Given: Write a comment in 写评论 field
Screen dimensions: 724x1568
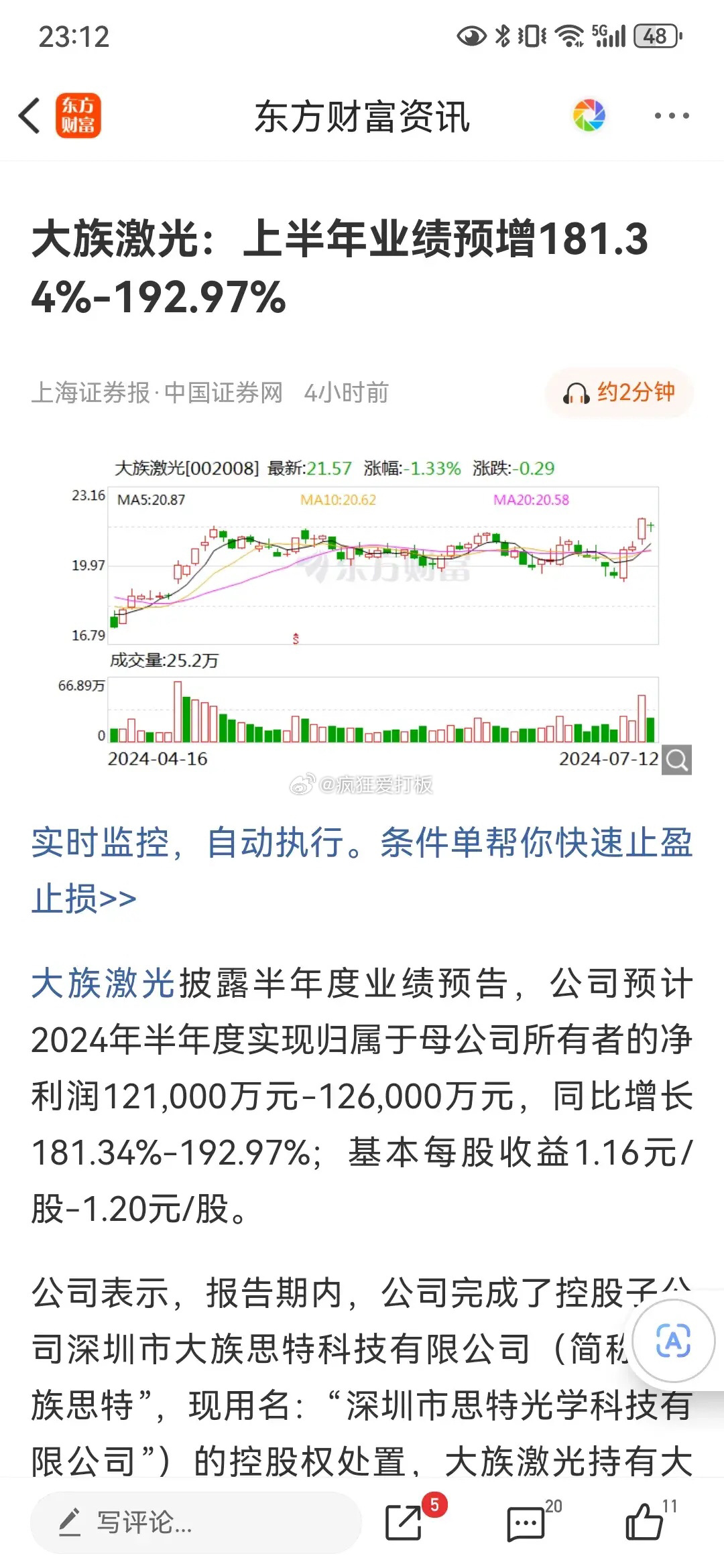Looking at the screenshot, I should pos(196,1523).
